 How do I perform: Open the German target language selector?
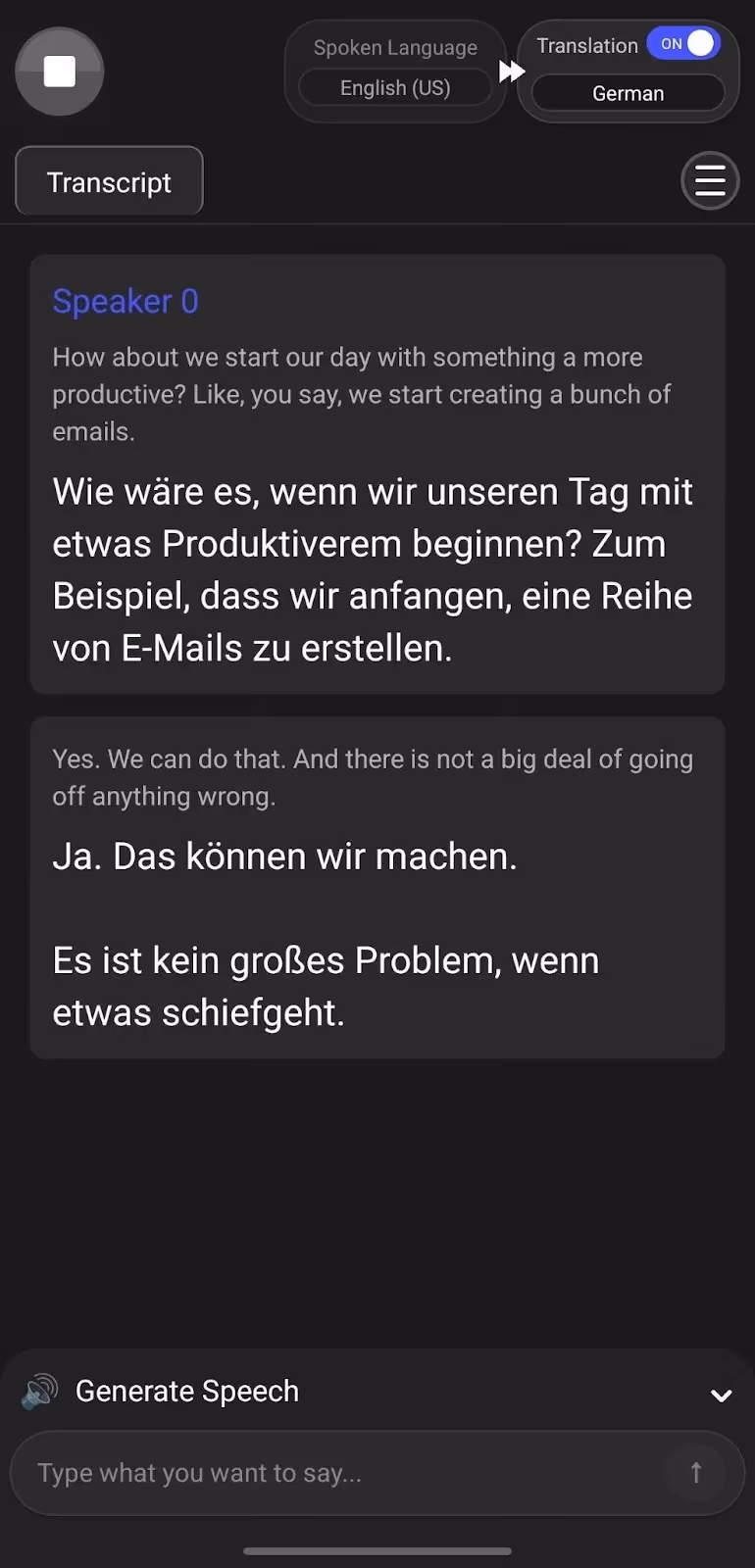628,93
